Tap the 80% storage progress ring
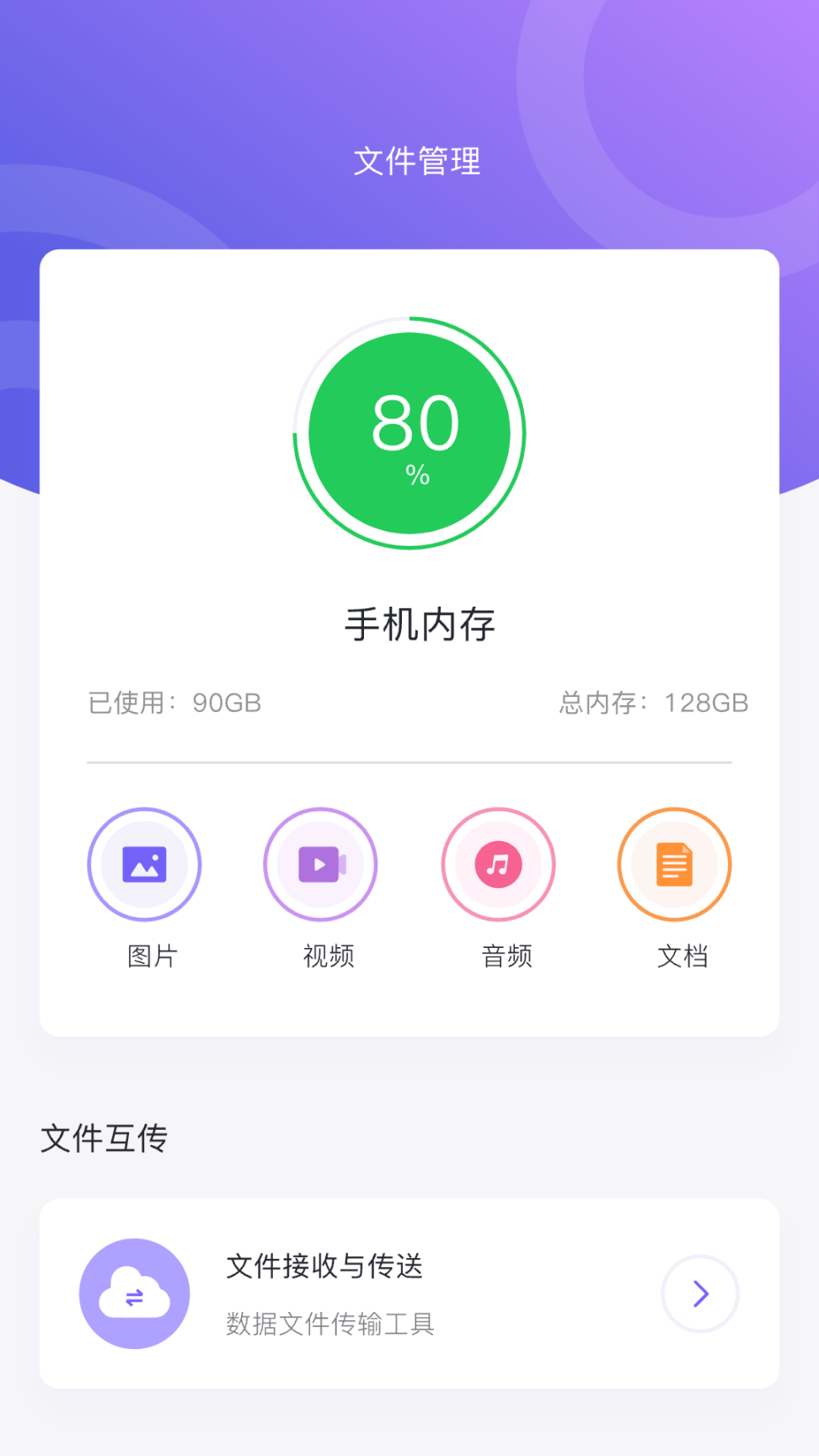819x1456 pixels. click(409, 433)
